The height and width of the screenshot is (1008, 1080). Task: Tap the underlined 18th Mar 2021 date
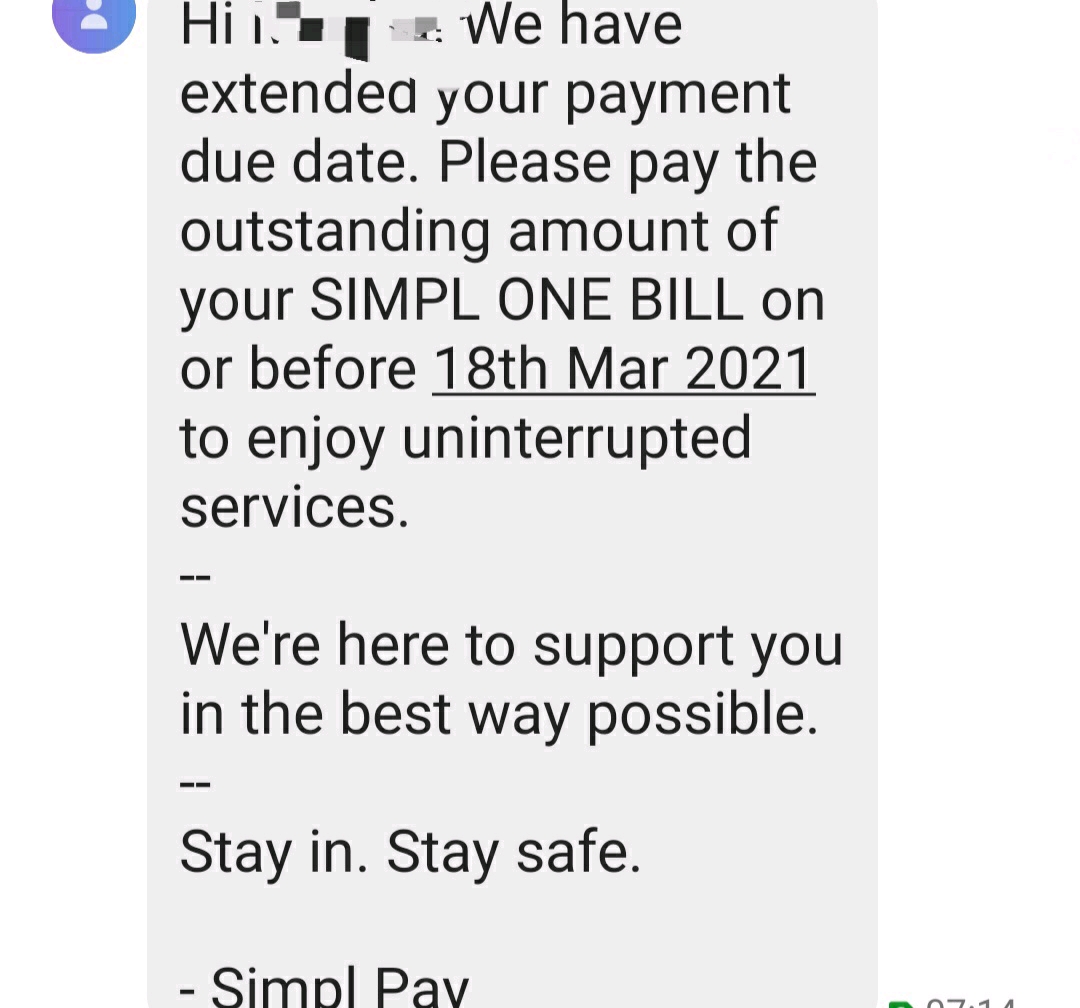[x=623, y=369]
